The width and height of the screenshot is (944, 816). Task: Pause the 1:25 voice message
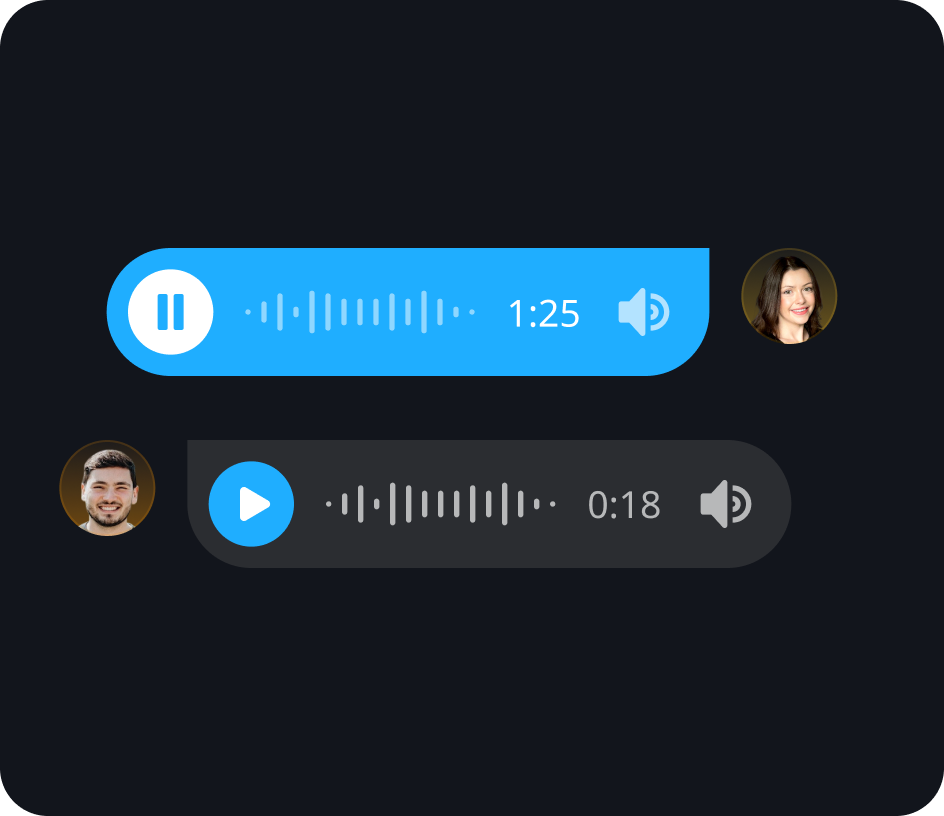pos(171,312)
